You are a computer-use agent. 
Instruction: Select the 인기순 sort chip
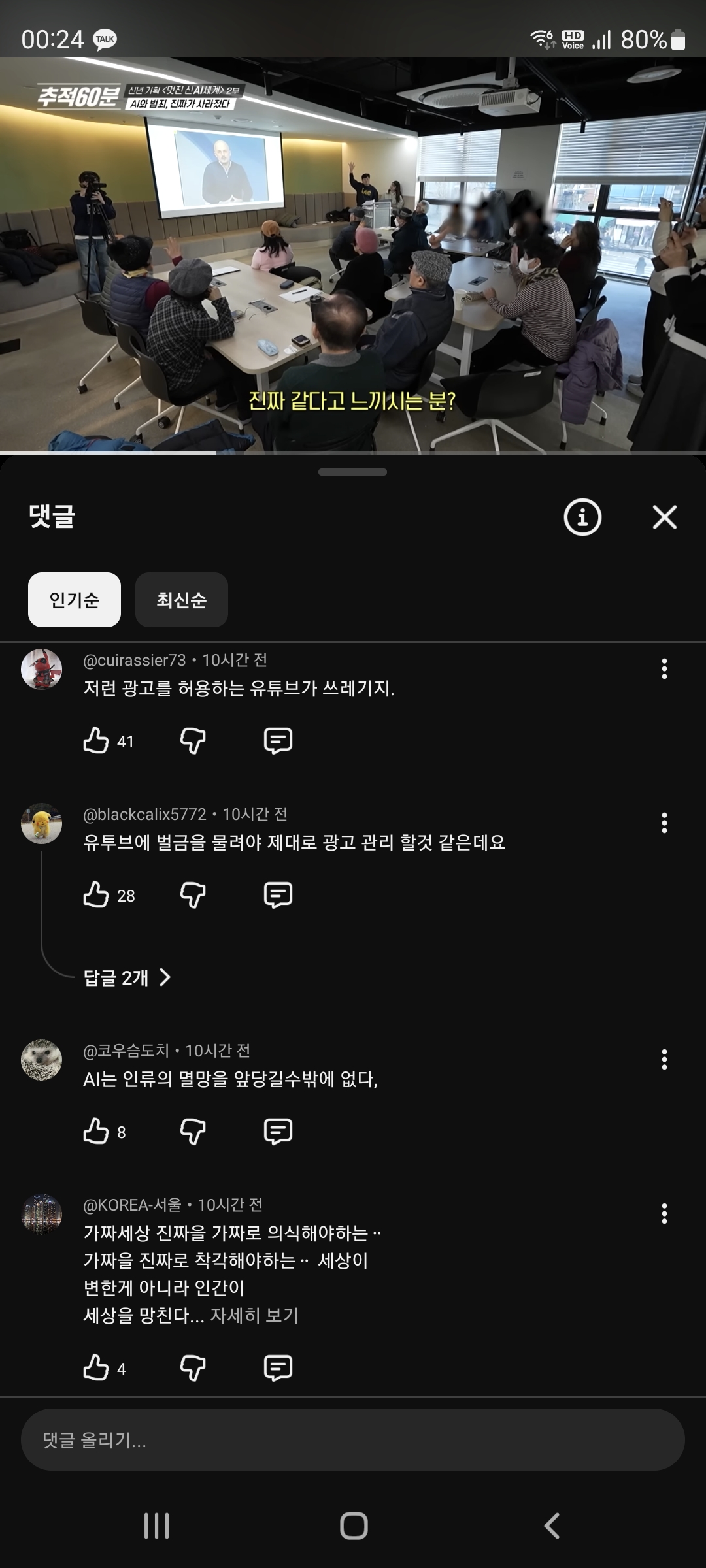(75, 600)
